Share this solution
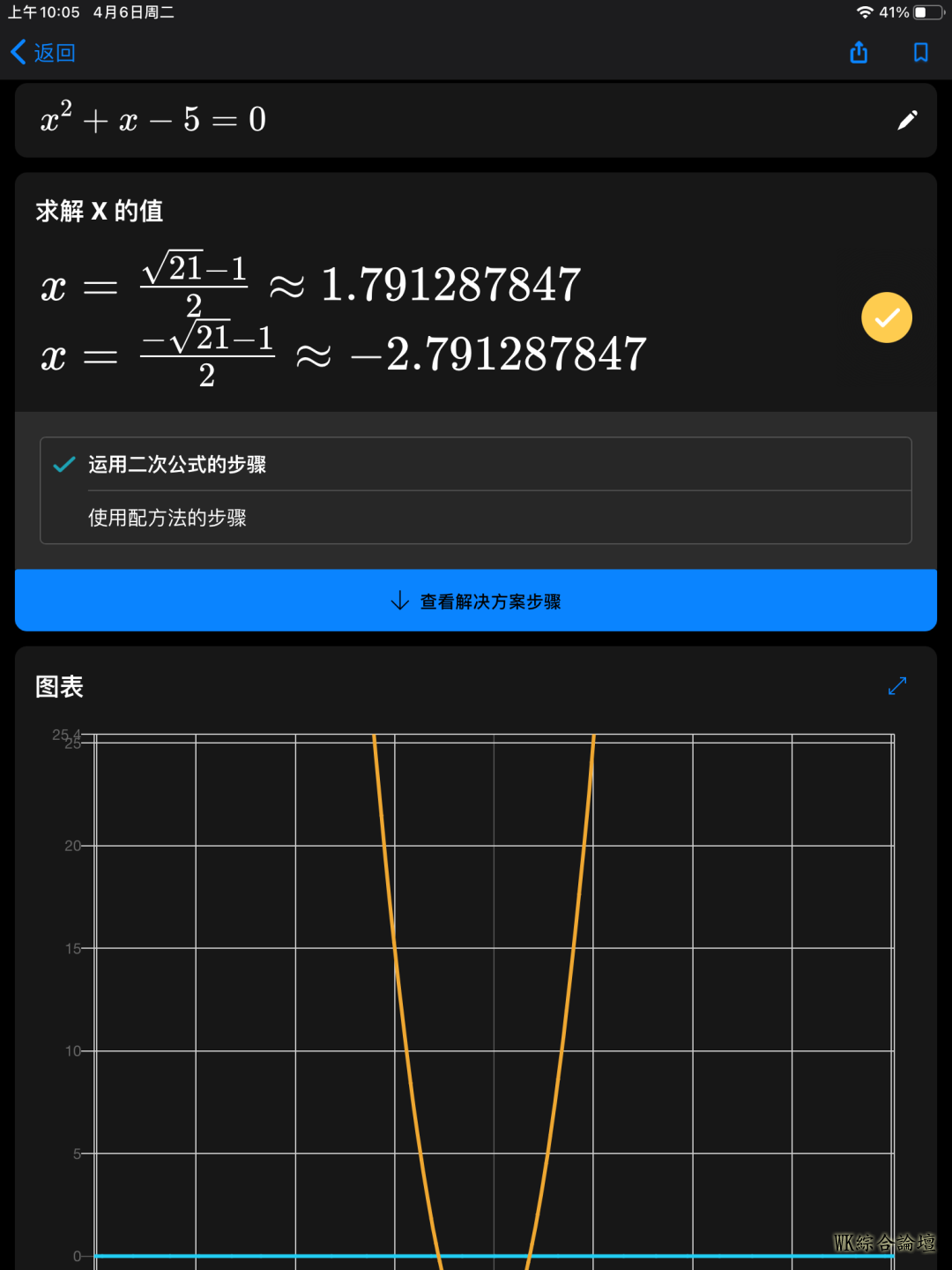Image resolution: width=952 pixels, height=1270 pixels. 859,53
